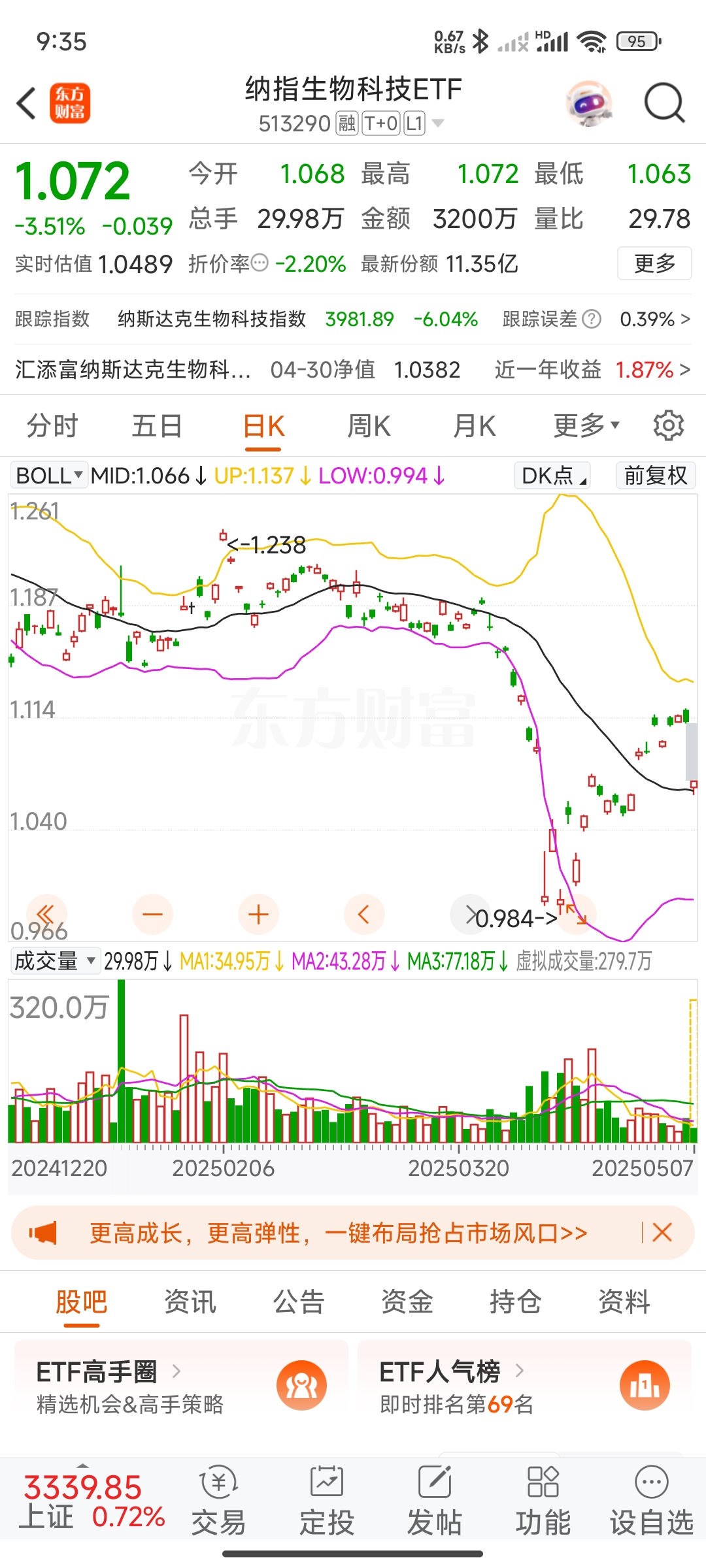Select the 周K chart tab
Screen dimensions: 706x1568
369,427
